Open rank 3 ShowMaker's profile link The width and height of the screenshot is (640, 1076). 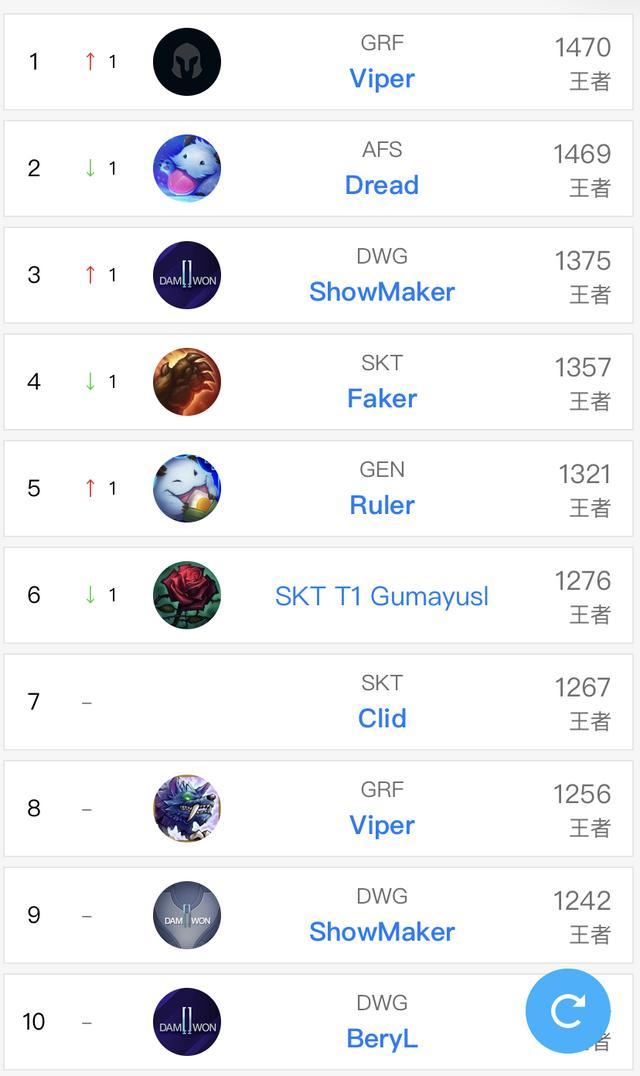pyautogui.click(x=382, y=292)
